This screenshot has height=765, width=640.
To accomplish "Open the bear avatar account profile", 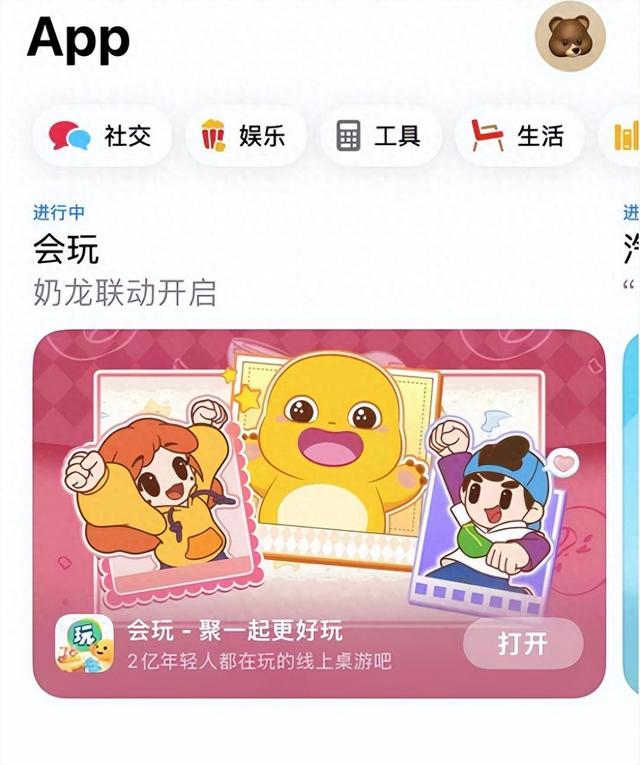I will pos(570,35).
